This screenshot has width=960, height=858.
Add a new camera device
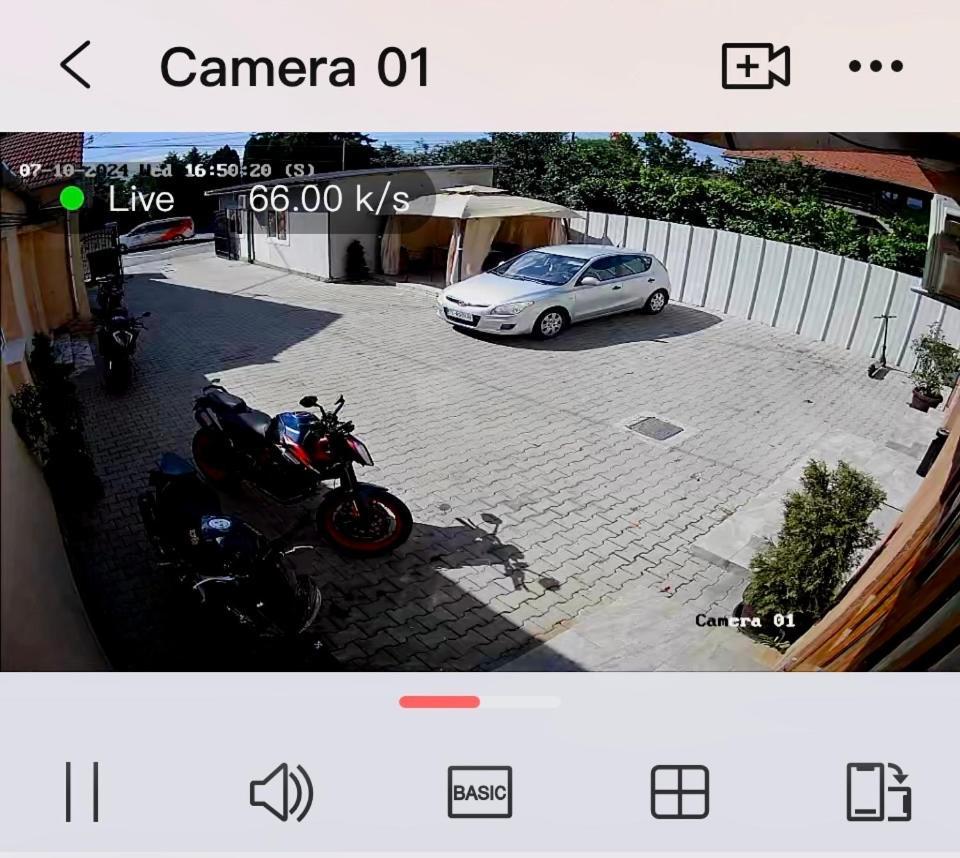tap(755, 66)
